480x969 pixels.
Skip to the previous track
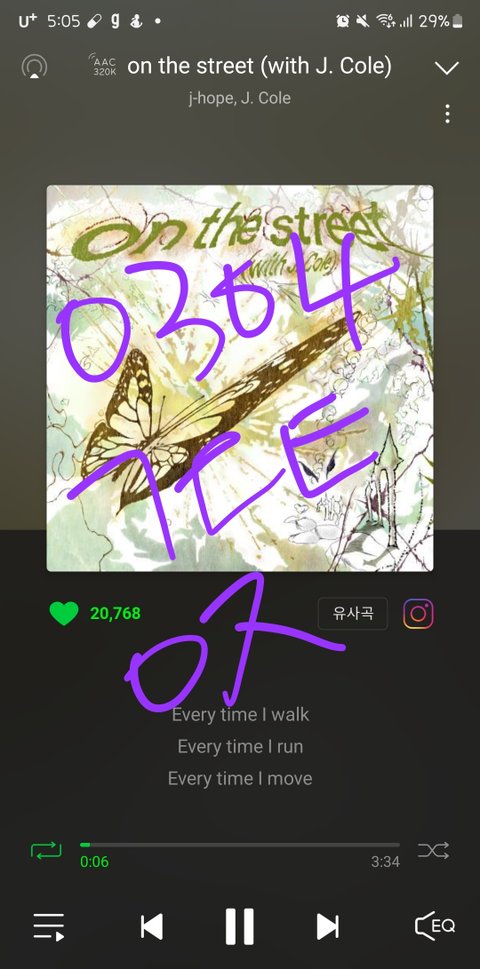click(152, 926)
